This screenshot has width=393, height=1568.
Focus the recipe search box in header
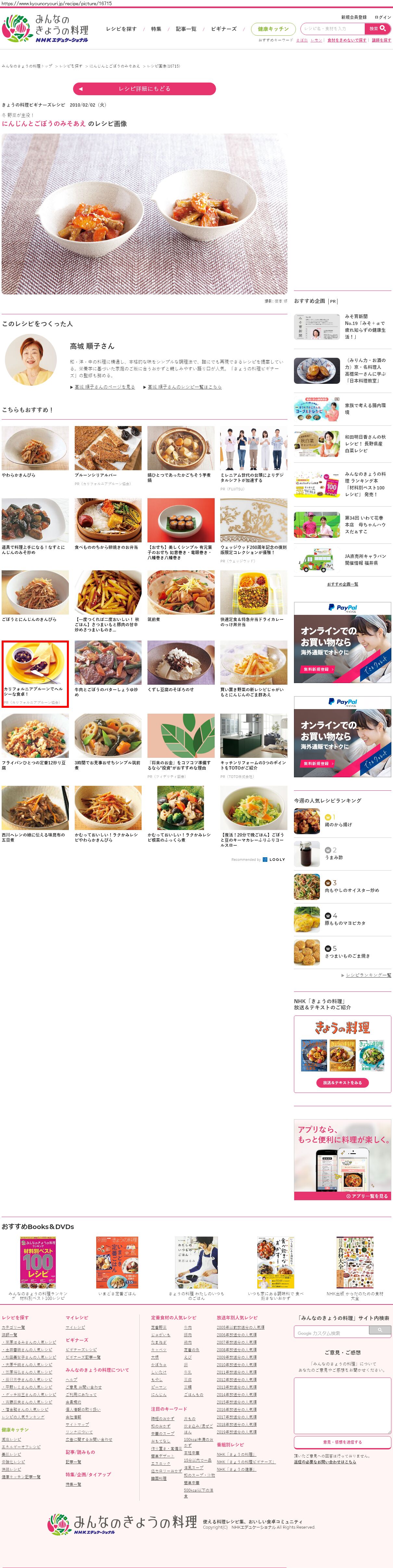pos(332,29)
